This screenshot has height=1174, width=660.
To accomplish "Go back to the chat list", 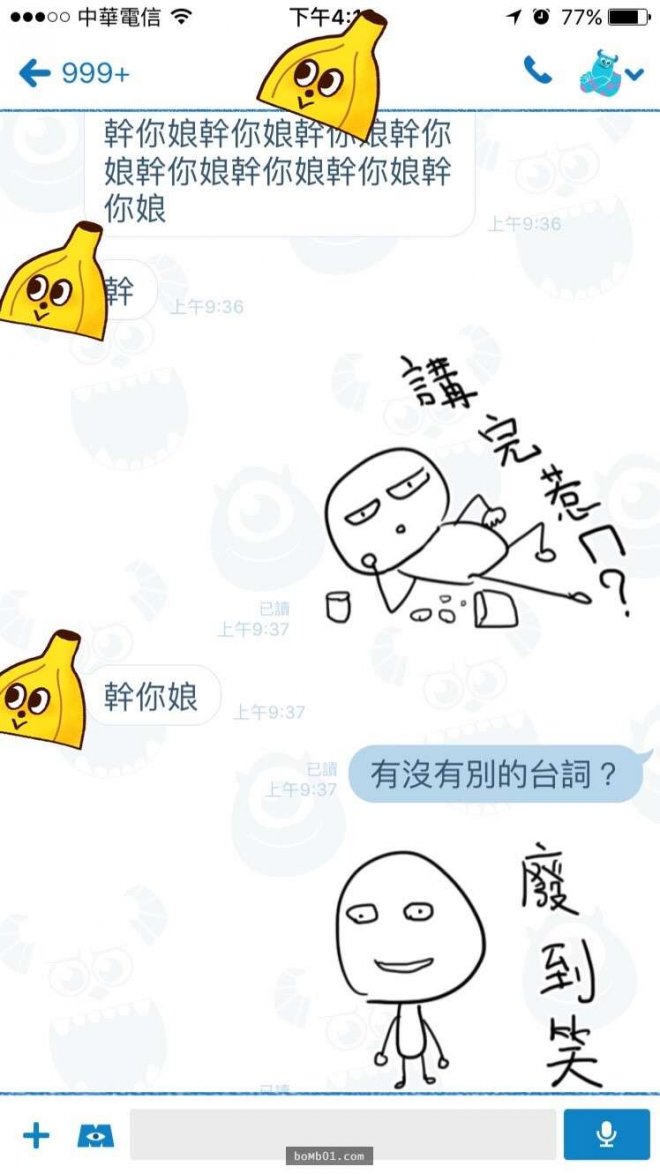I will tap(36, 73).
